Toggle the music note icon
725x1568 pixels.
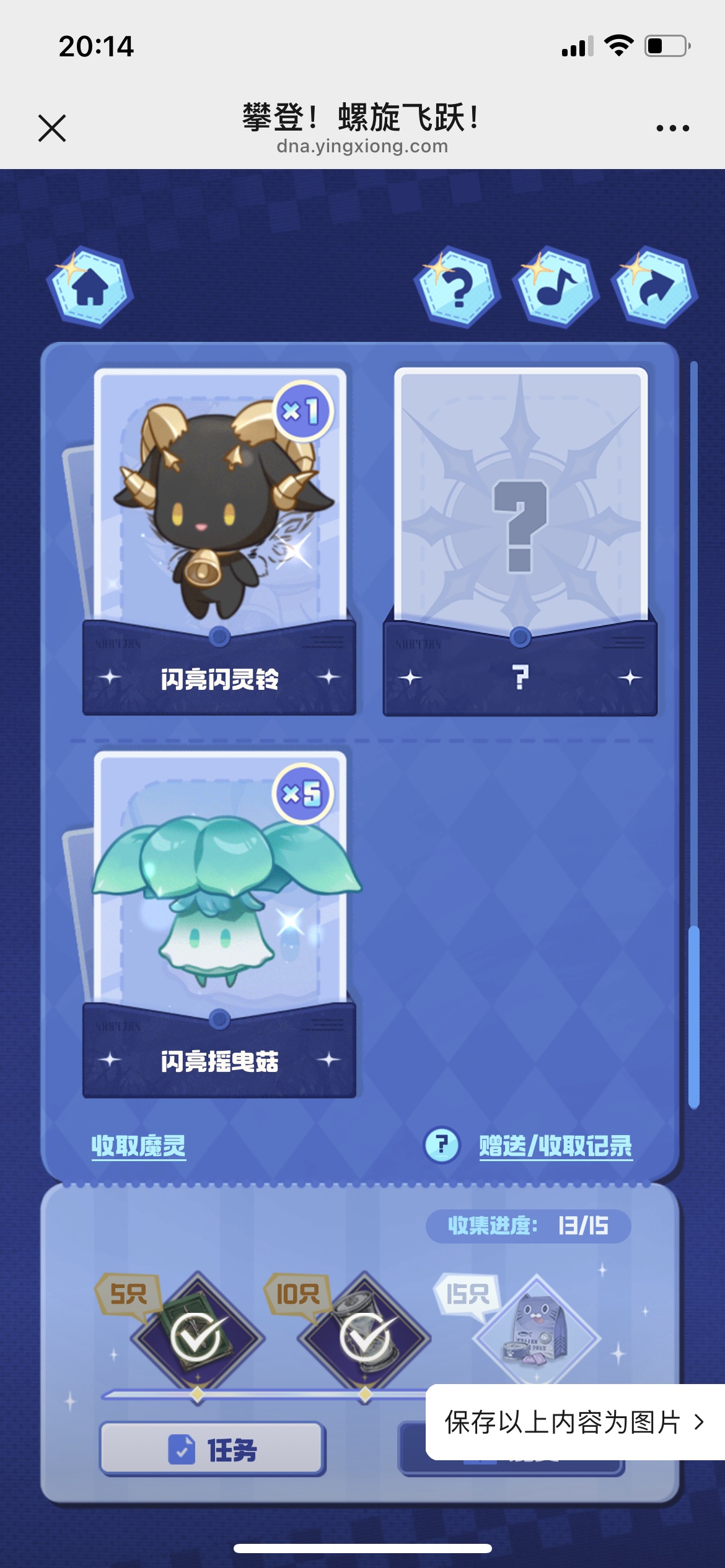(556, 287)
